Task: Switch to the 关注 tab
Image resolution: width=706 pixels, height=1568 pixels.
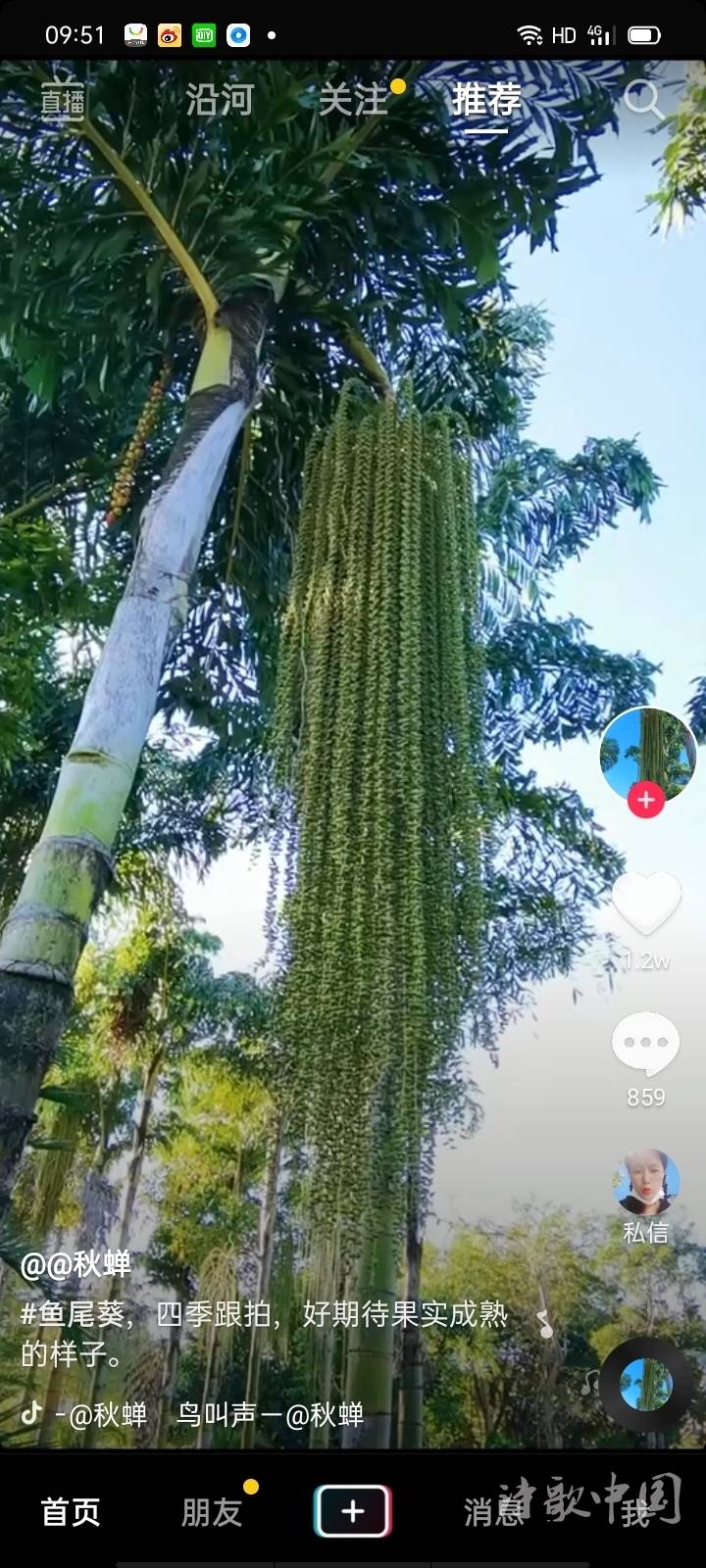Action: [353, 99]
